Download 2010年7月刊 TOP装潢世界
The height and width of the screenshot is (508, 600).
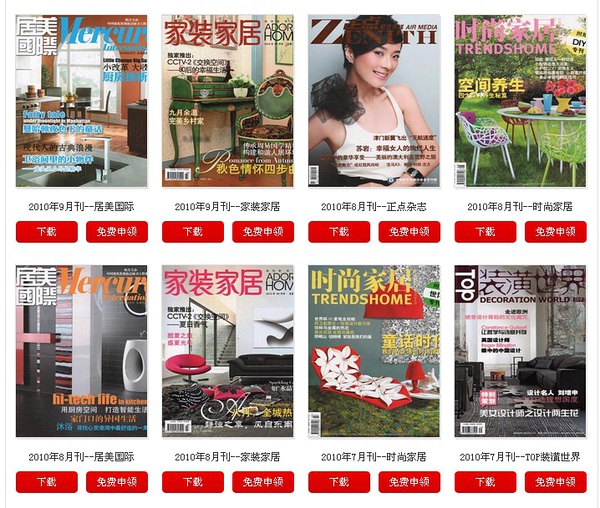tap(485, 482)
